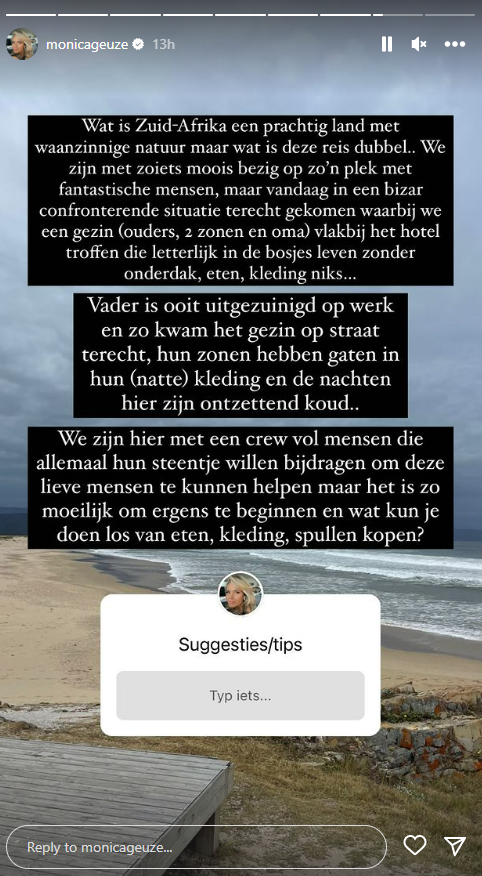Pause the story playback

(x=386, y=44)
